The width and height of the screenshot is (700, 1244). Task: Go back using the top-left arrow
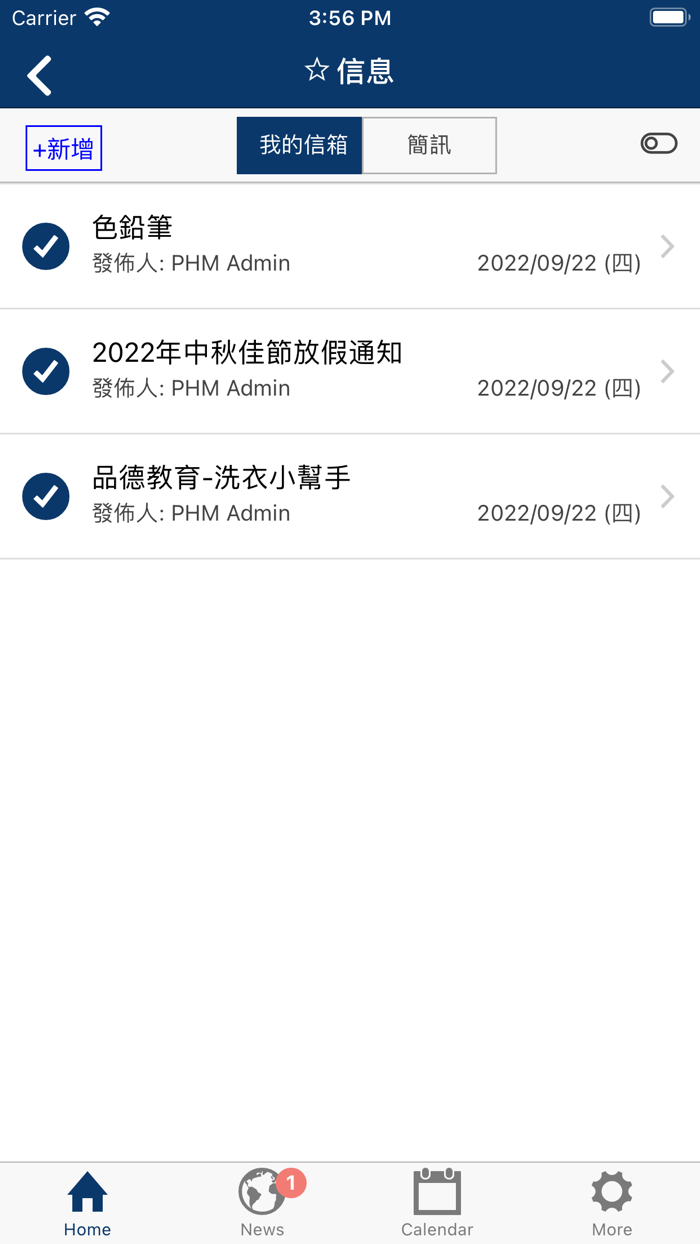[x=39, y=76]
